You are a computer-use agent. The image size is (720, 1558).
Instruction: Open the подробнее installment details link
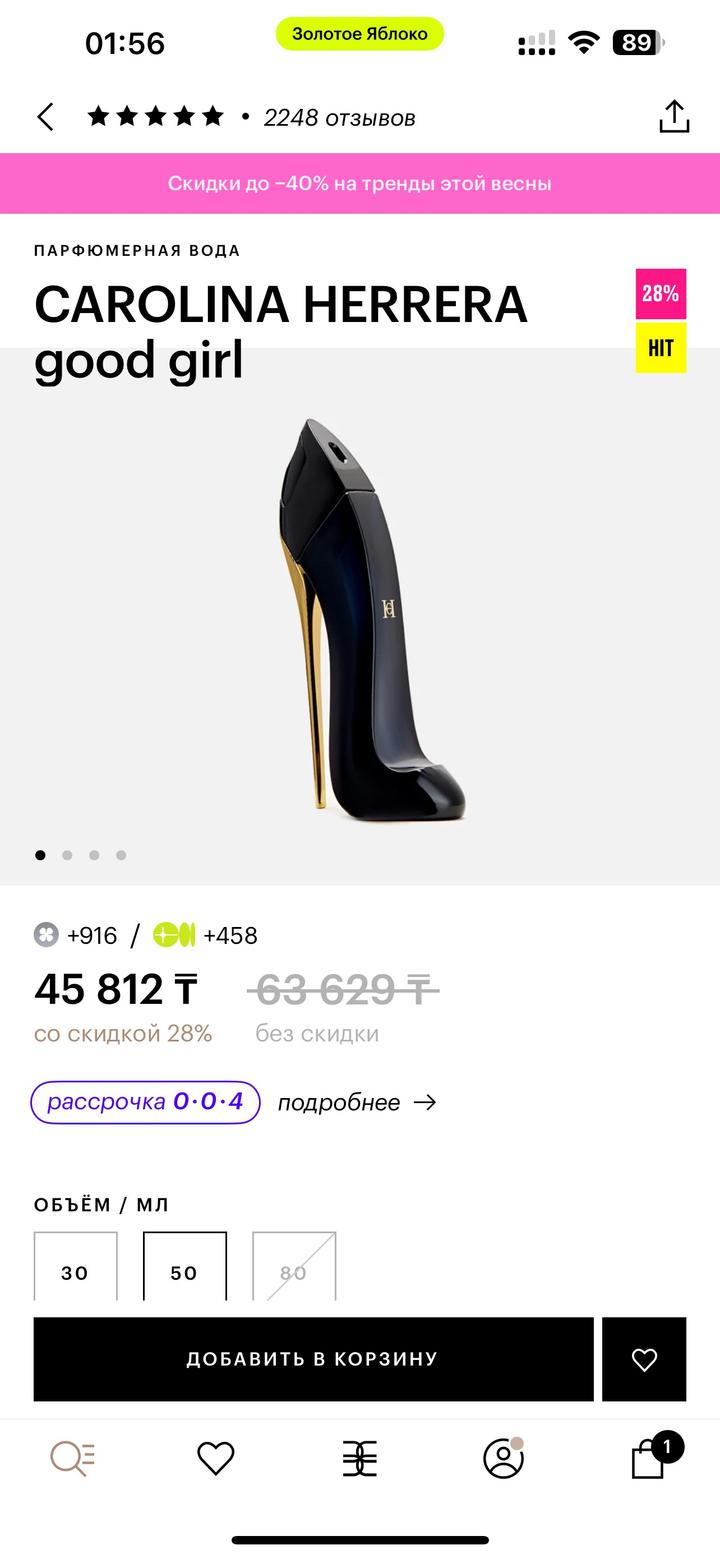pyautogui.click(x=357, y=1102)
